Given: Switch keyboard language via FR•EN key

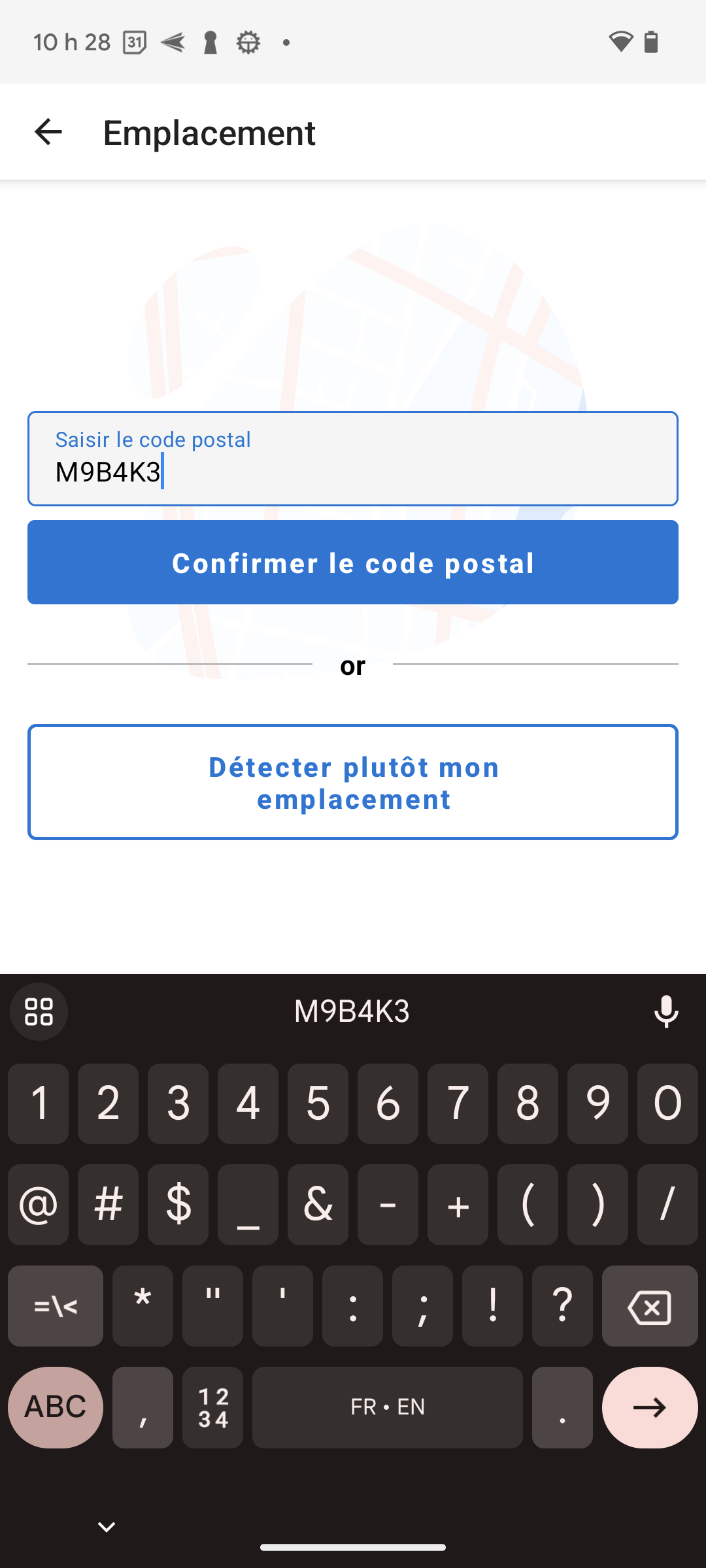Looking at the screenshot, I should (387, 1408).
